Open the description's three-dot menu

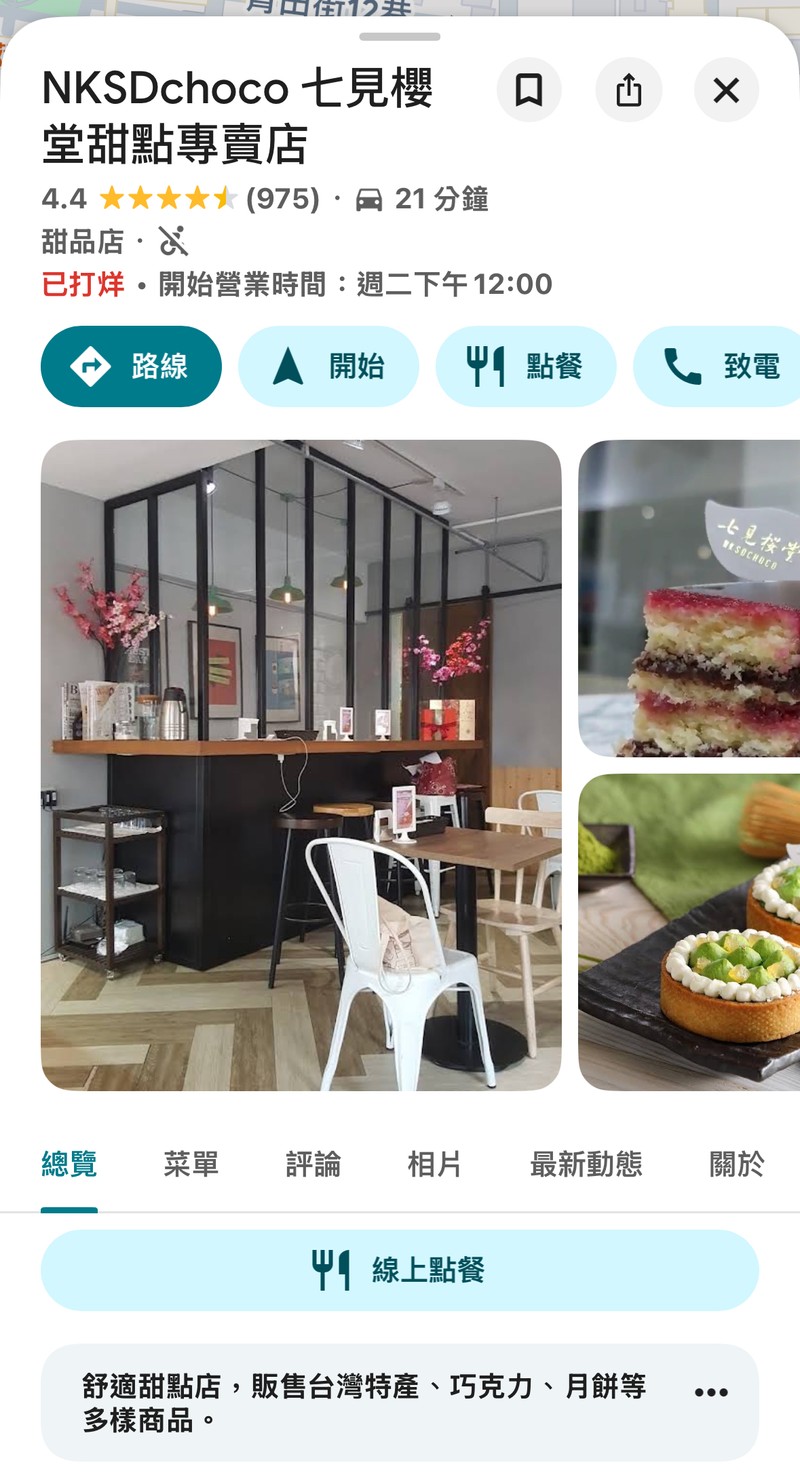click(x=711, y=1392)
